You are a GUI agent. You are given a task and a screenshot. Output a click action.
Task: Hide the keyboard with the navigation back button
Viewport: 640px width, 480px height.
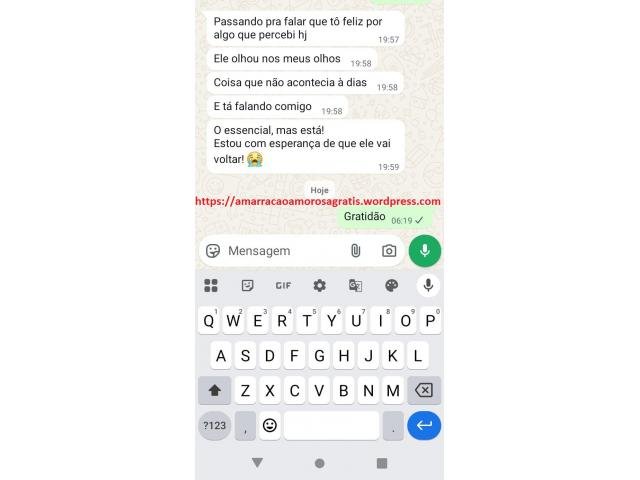[x=257, y=463]
